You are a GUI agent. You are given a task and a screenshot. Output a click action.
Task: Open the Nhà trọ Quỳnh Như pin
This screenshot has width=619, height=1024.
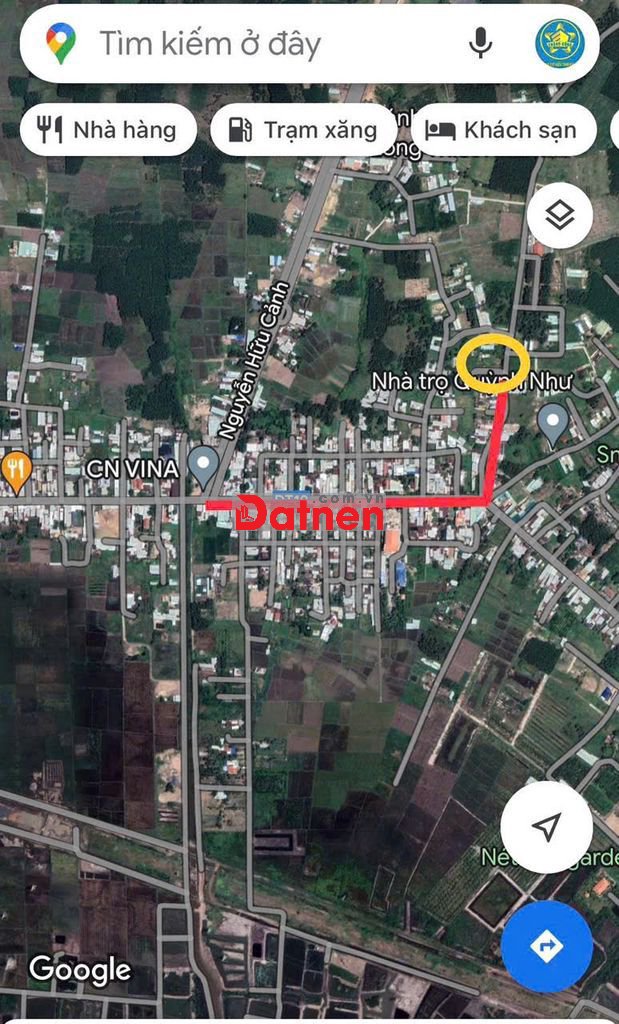click(553, 422)
